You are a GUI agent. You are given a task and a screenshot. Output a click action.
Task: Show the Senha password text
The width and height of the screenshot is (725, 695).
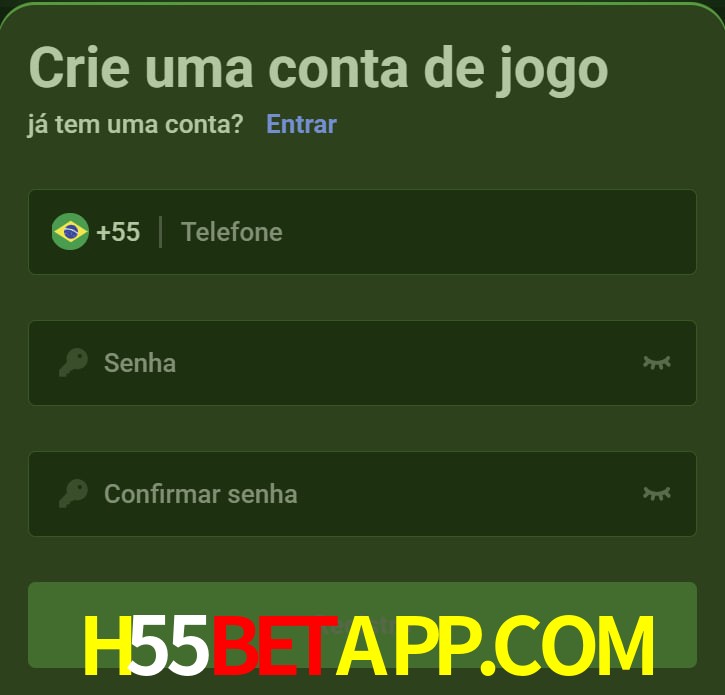coord(656,362)
